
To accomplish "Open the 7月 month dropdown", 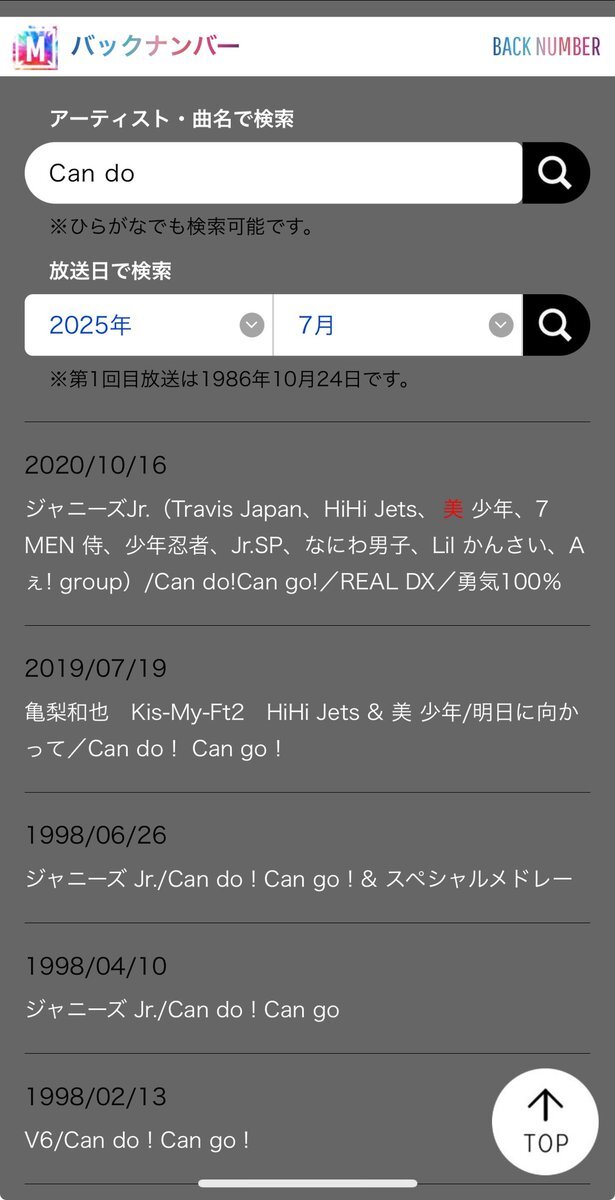I will click(398, 325).
